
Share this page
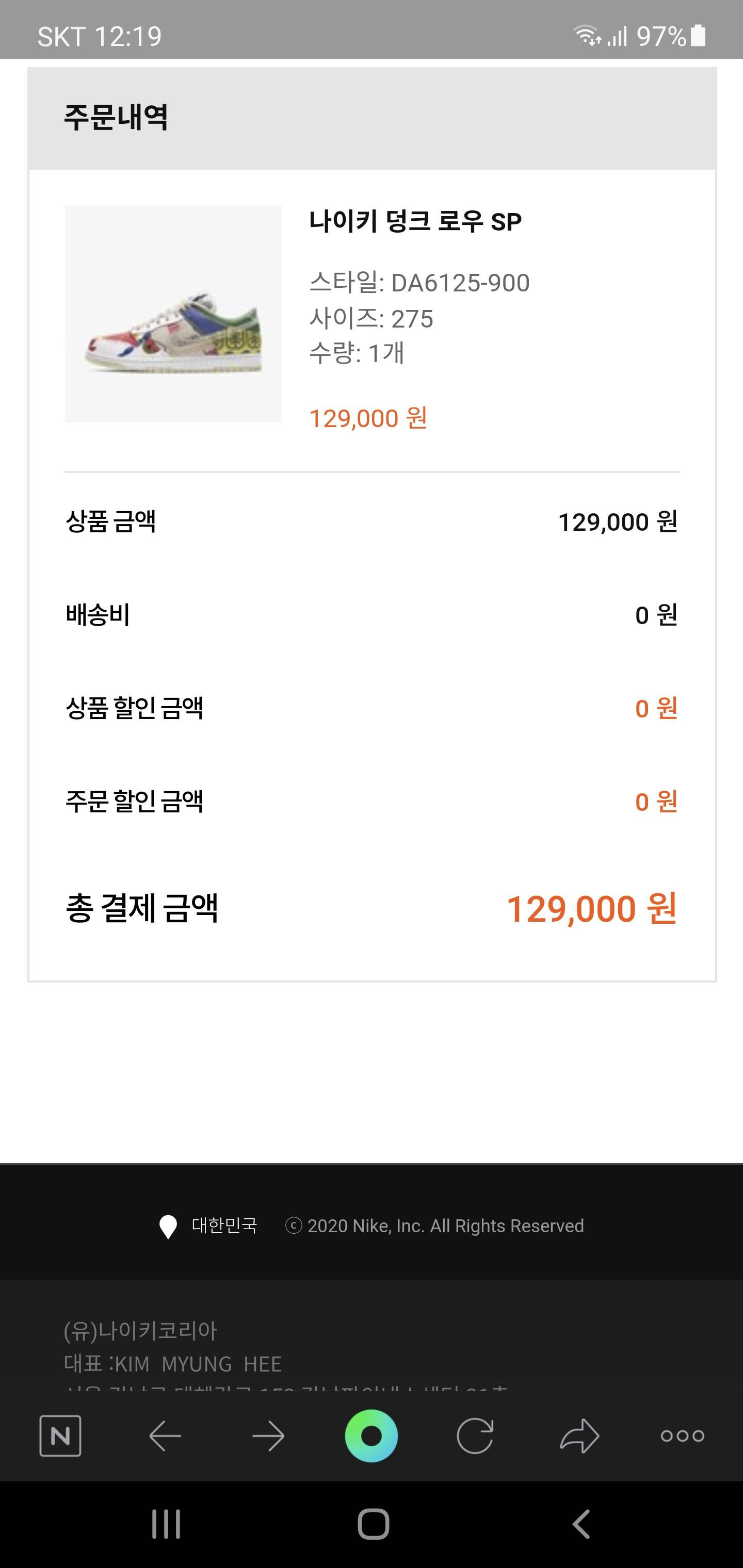(x=579, y=1436)
